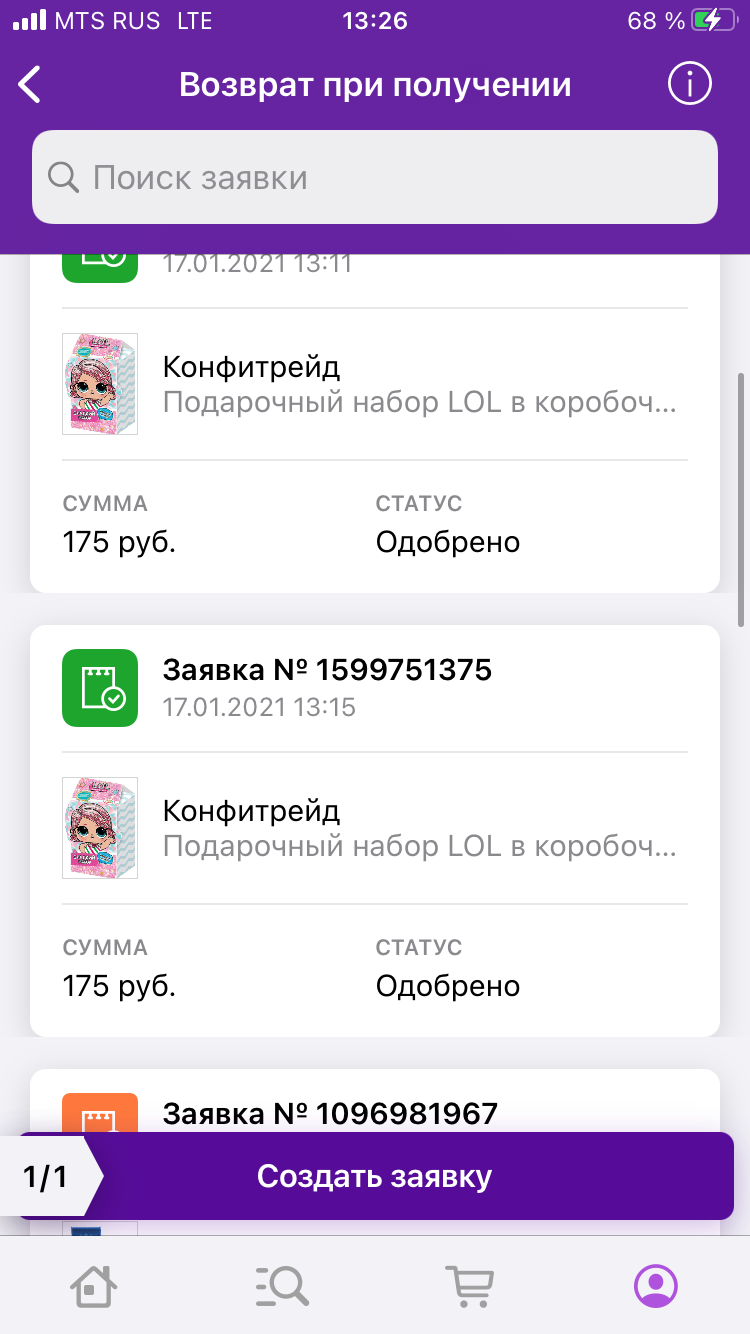This screenshot has height=1334, width=750.
Task: Go back with the top-left arrow
Action: point(31,85)
